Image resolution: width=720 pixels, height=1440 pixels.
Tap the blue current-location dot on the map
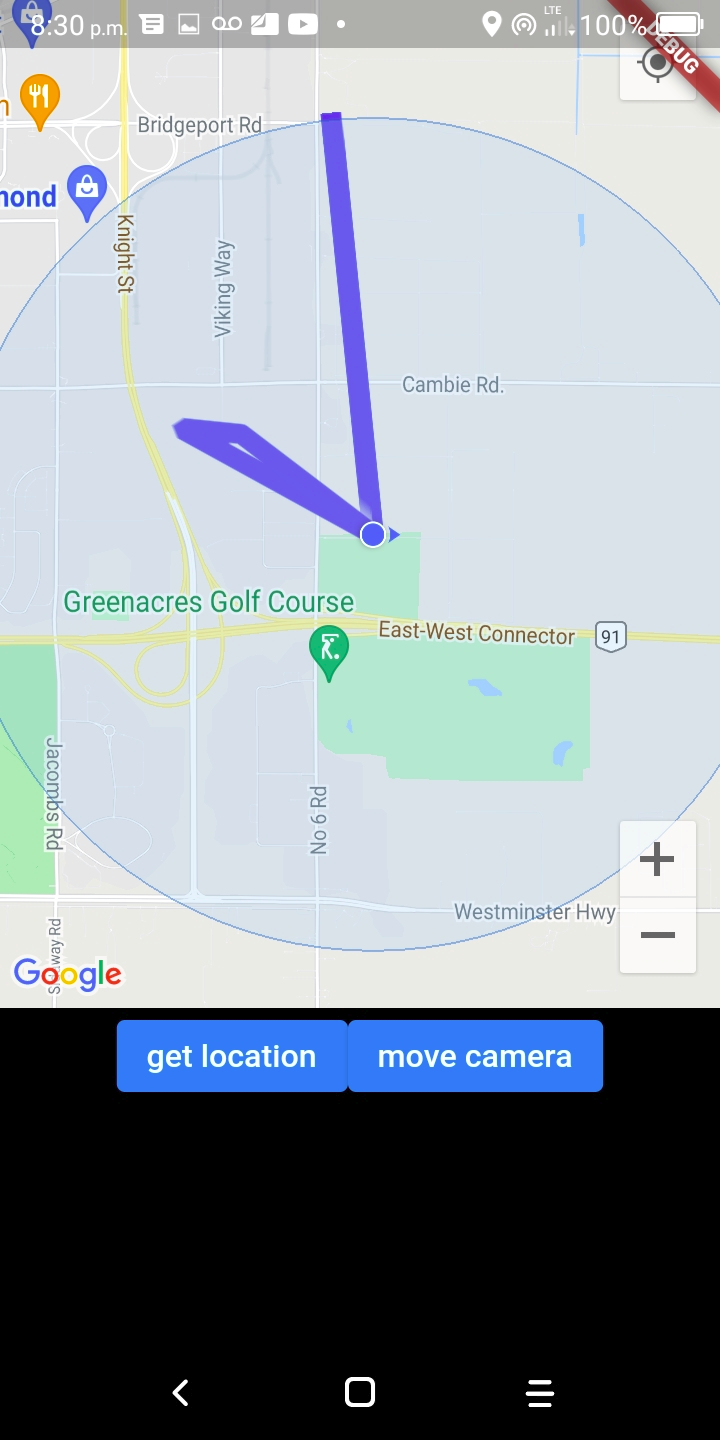(372, 534)
